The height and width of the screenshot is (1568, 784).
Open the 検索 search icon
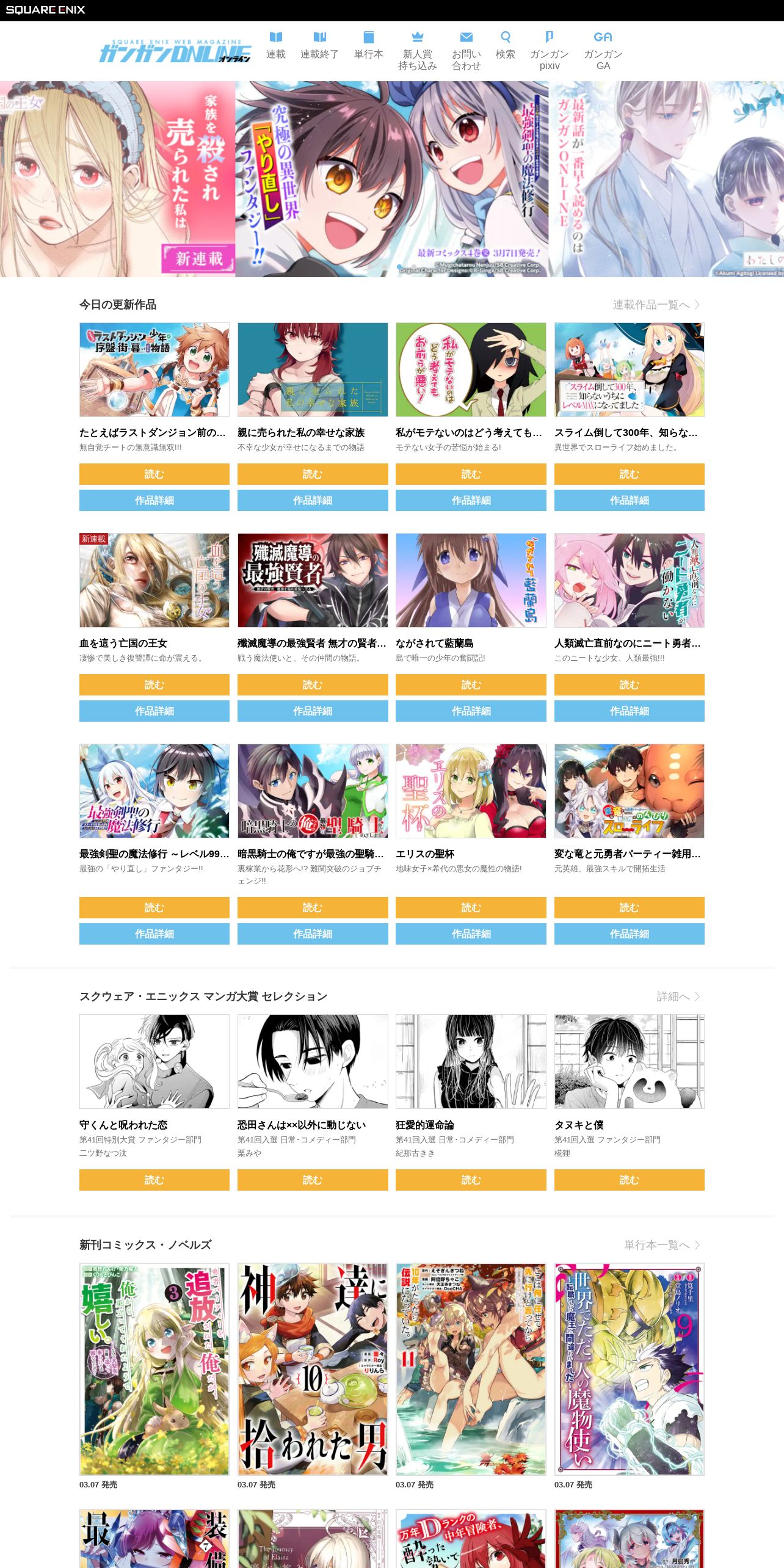pos(505,46)
